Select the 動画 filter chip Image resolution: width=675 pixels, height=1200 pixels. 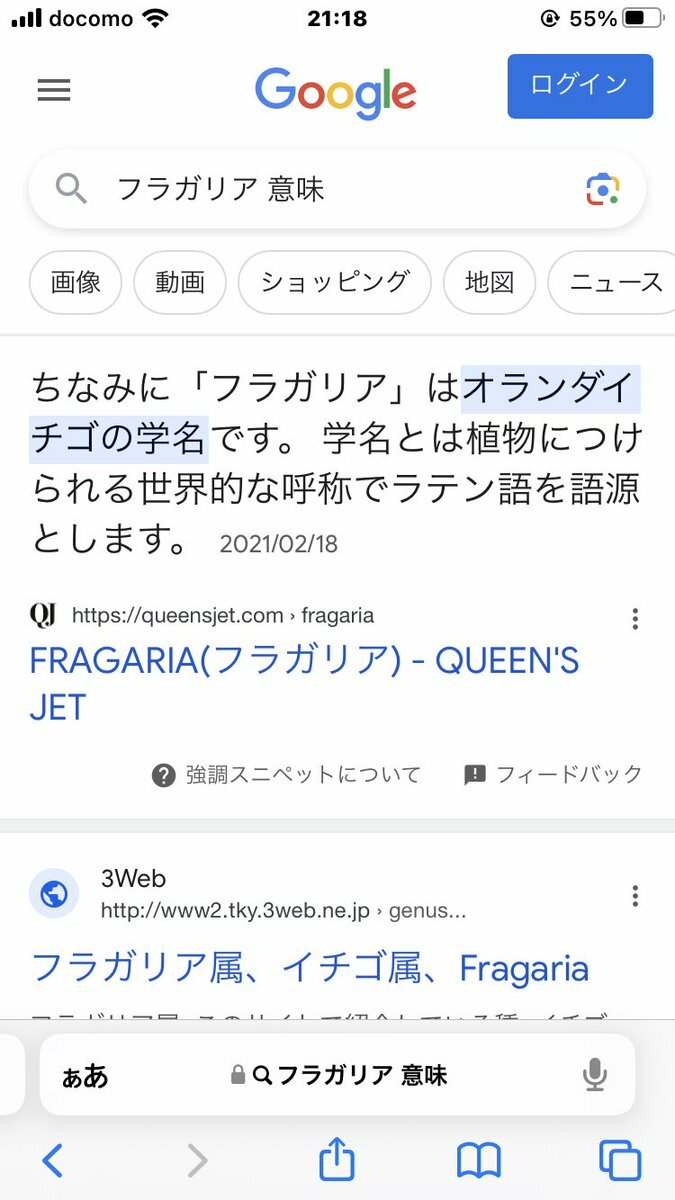click(180, 282)
